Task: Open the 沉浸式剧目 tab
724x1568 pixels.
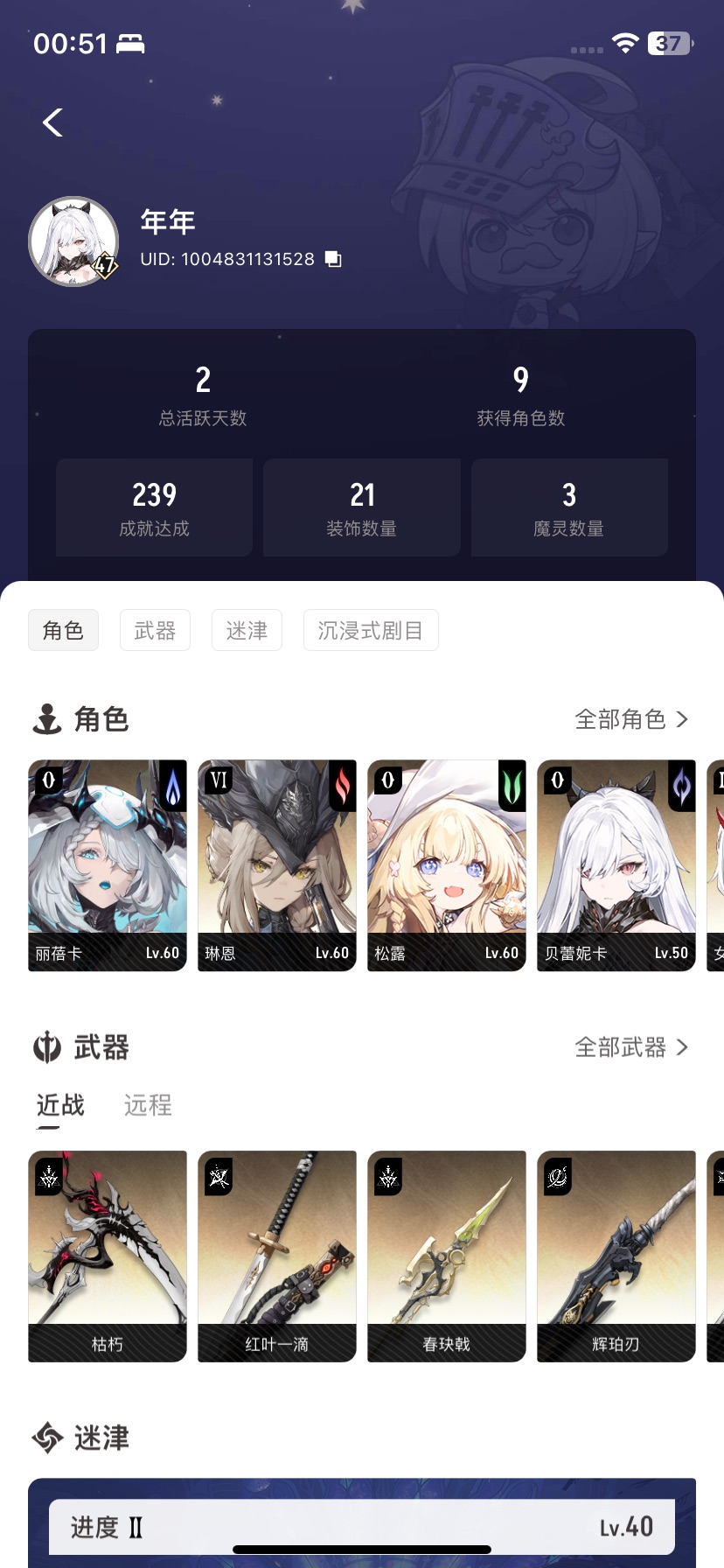Action: [x=371, y=630]
